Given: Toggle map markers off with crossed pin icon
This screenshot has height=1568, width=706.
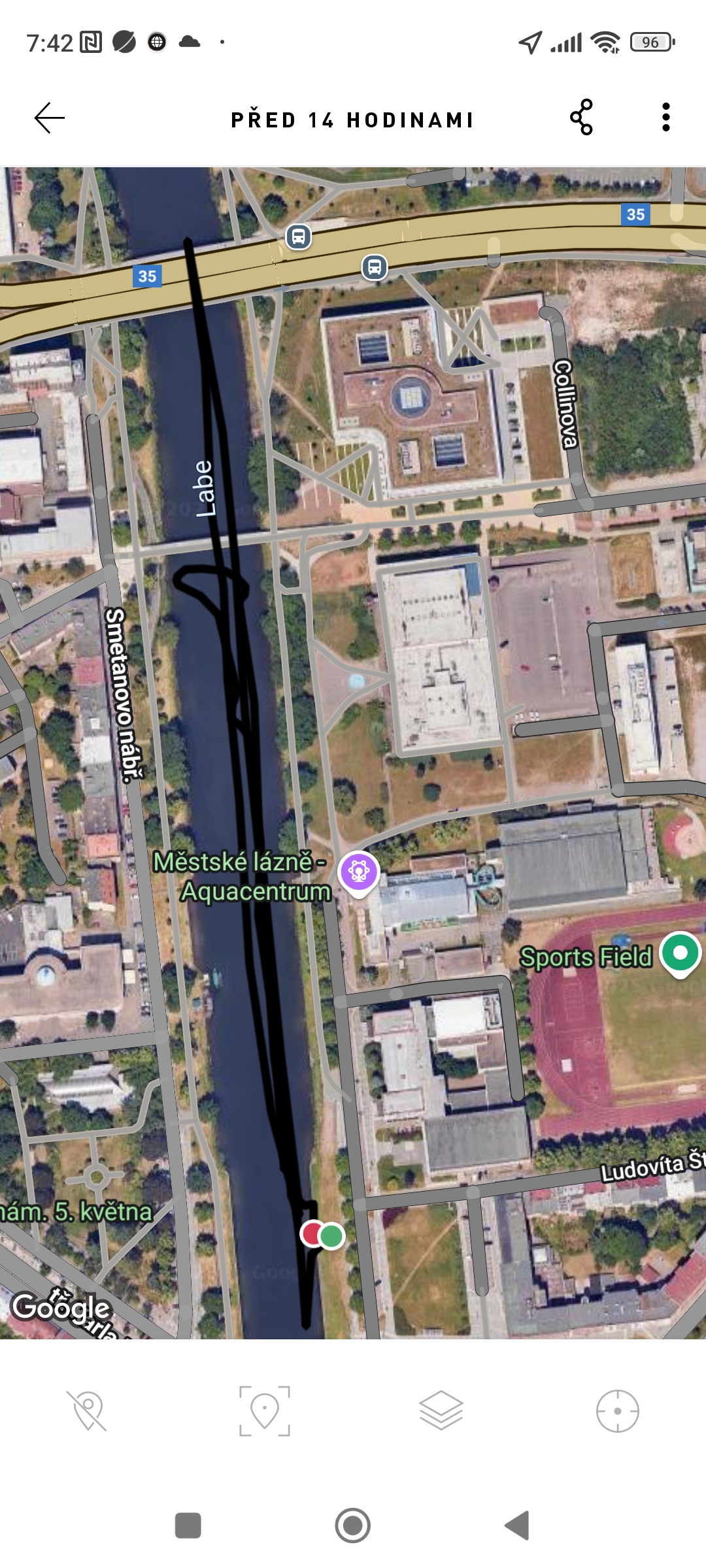Looking at the screenshot, I should tap(88, 1411).
